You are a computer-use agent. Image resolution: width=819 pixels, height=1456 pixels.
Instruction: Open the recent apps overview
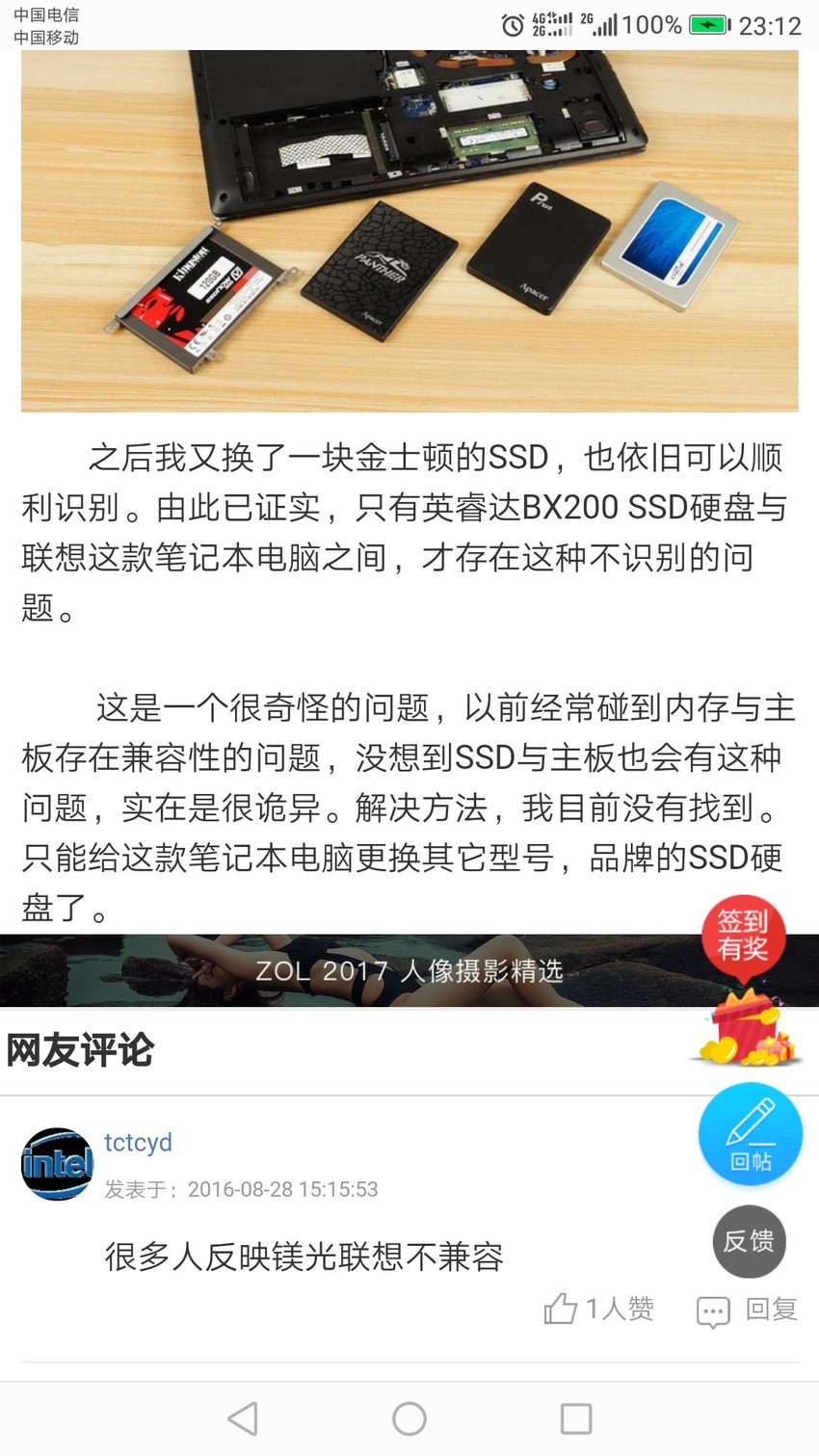[x=576, y=1418]
